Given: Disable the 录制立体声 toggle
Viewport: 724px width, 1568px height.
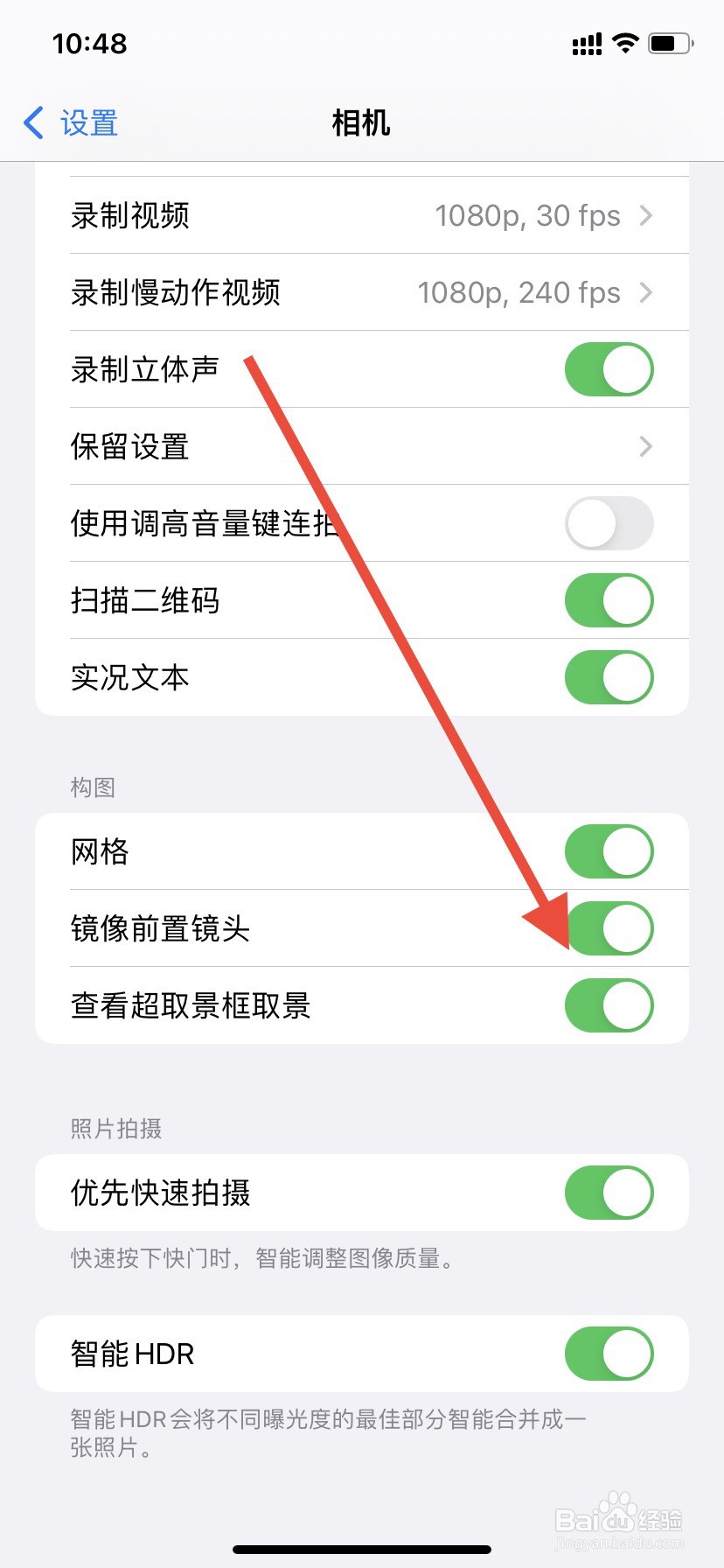Looking at the screenshot, I should 609,369.
